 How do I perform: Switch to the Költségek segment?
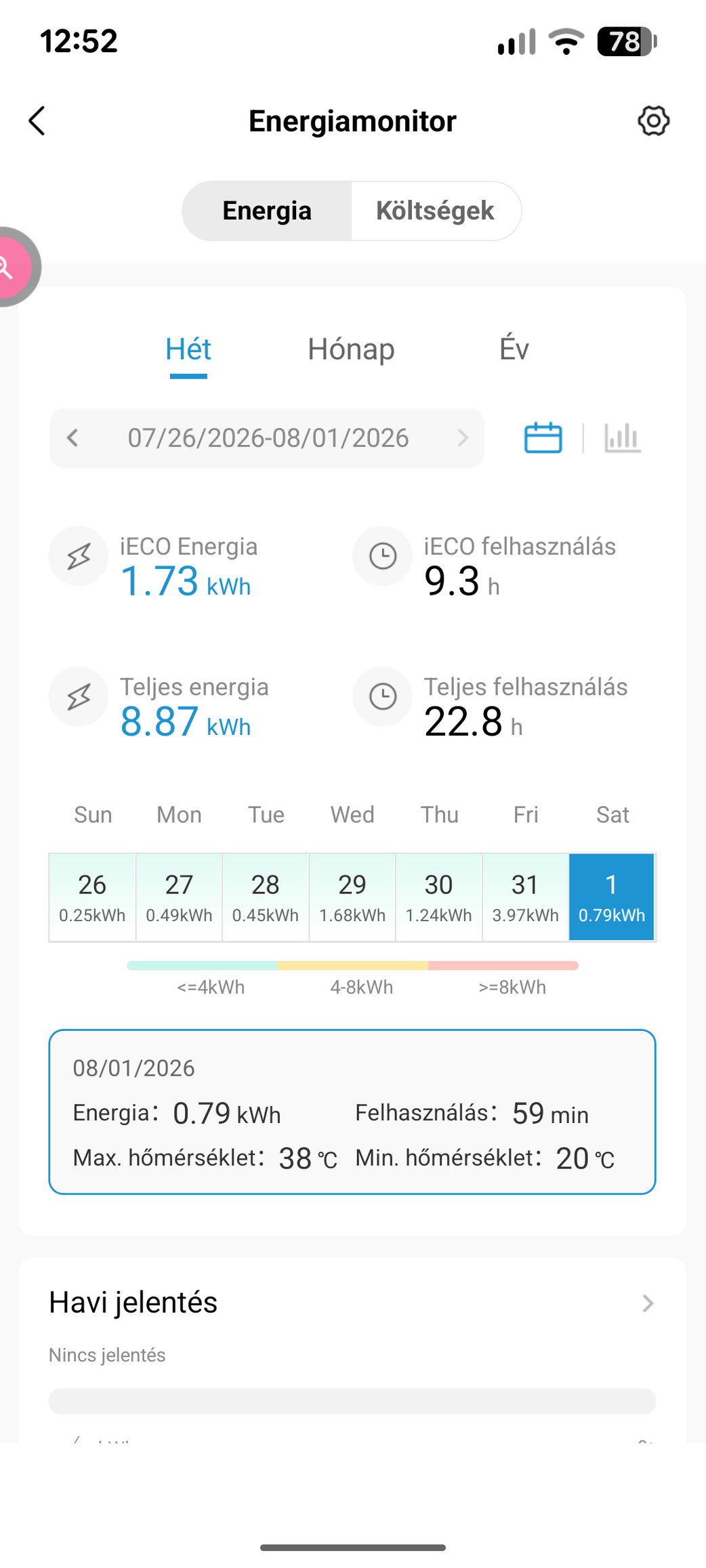pos(436,211)
